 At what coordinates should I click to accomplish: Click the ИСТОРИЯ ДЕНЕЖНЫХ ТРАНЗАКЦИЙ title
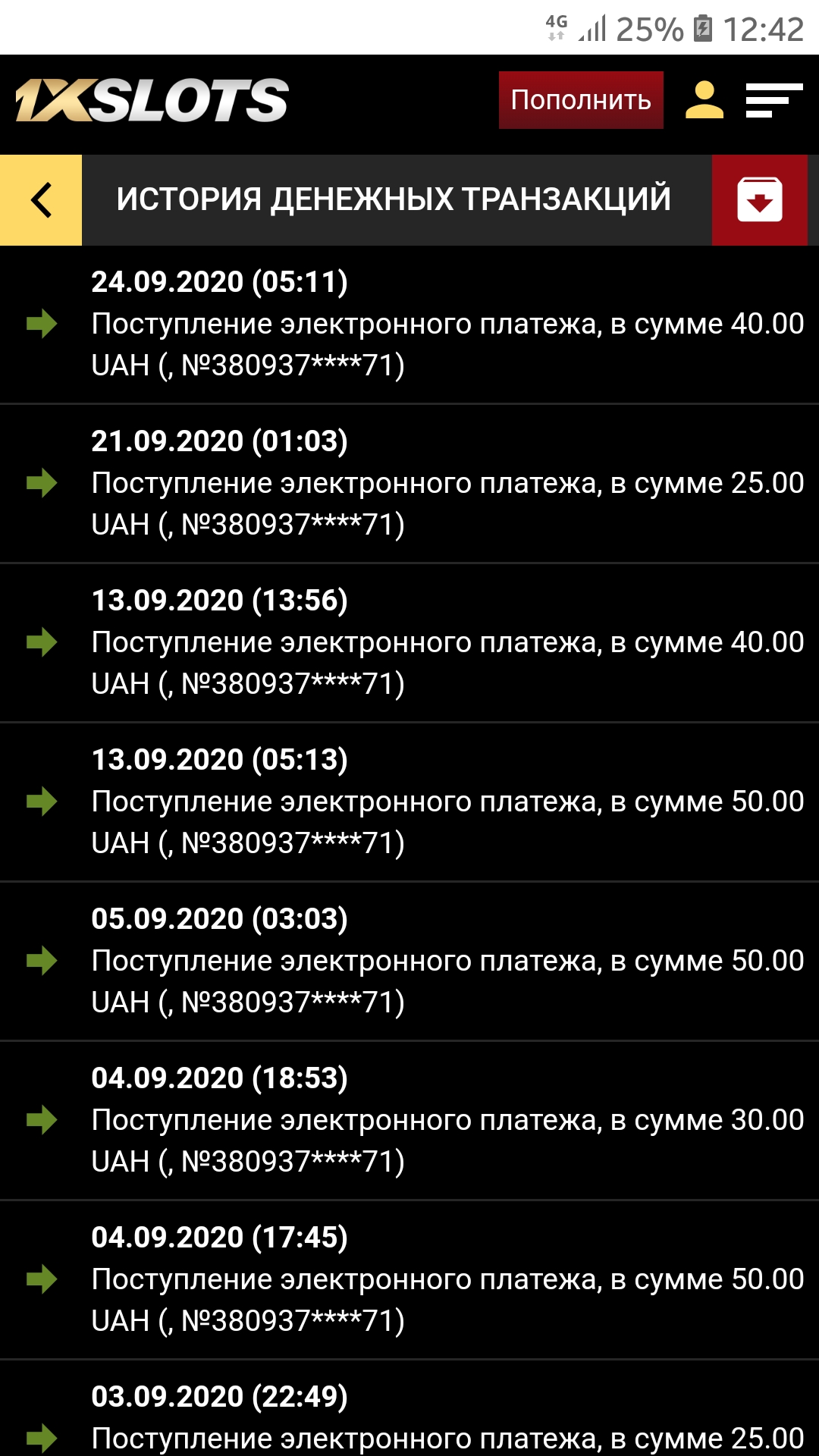pos(394,199)
